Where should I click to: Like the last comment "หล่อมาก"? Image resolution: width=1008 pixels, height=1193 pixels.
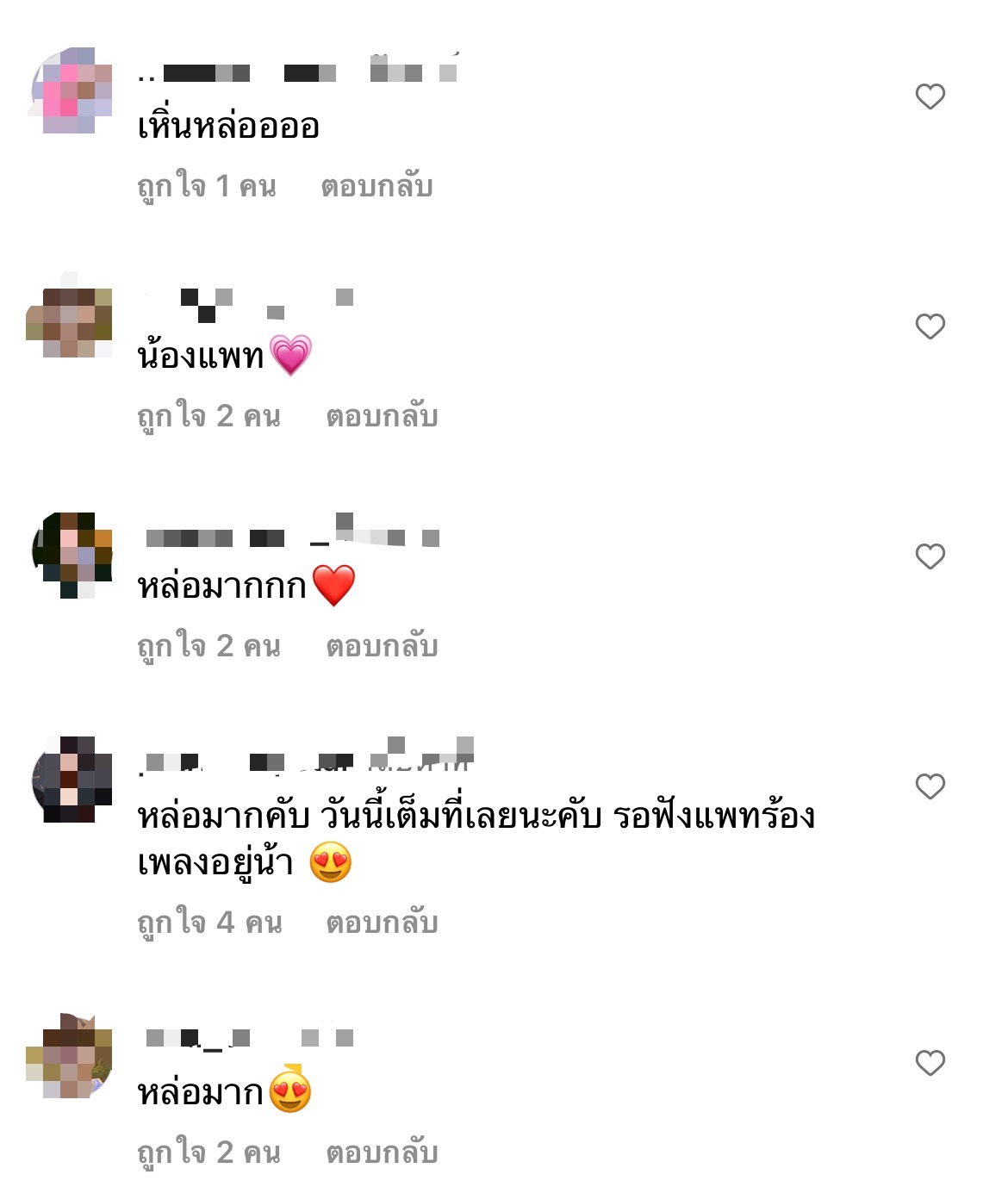(930, 1063)
